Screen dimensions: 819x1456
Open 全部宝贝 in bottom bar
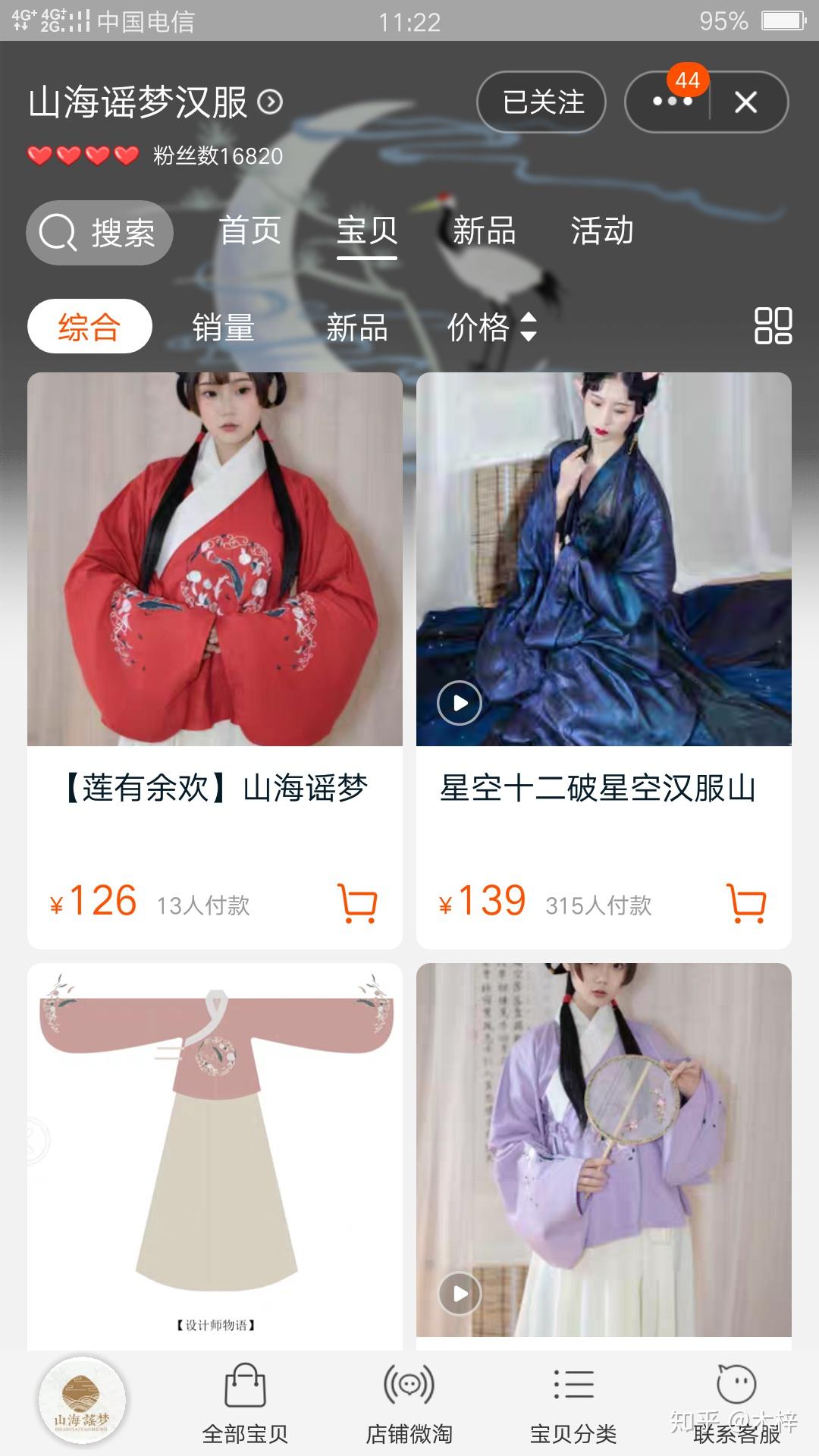click(245, 1403)
